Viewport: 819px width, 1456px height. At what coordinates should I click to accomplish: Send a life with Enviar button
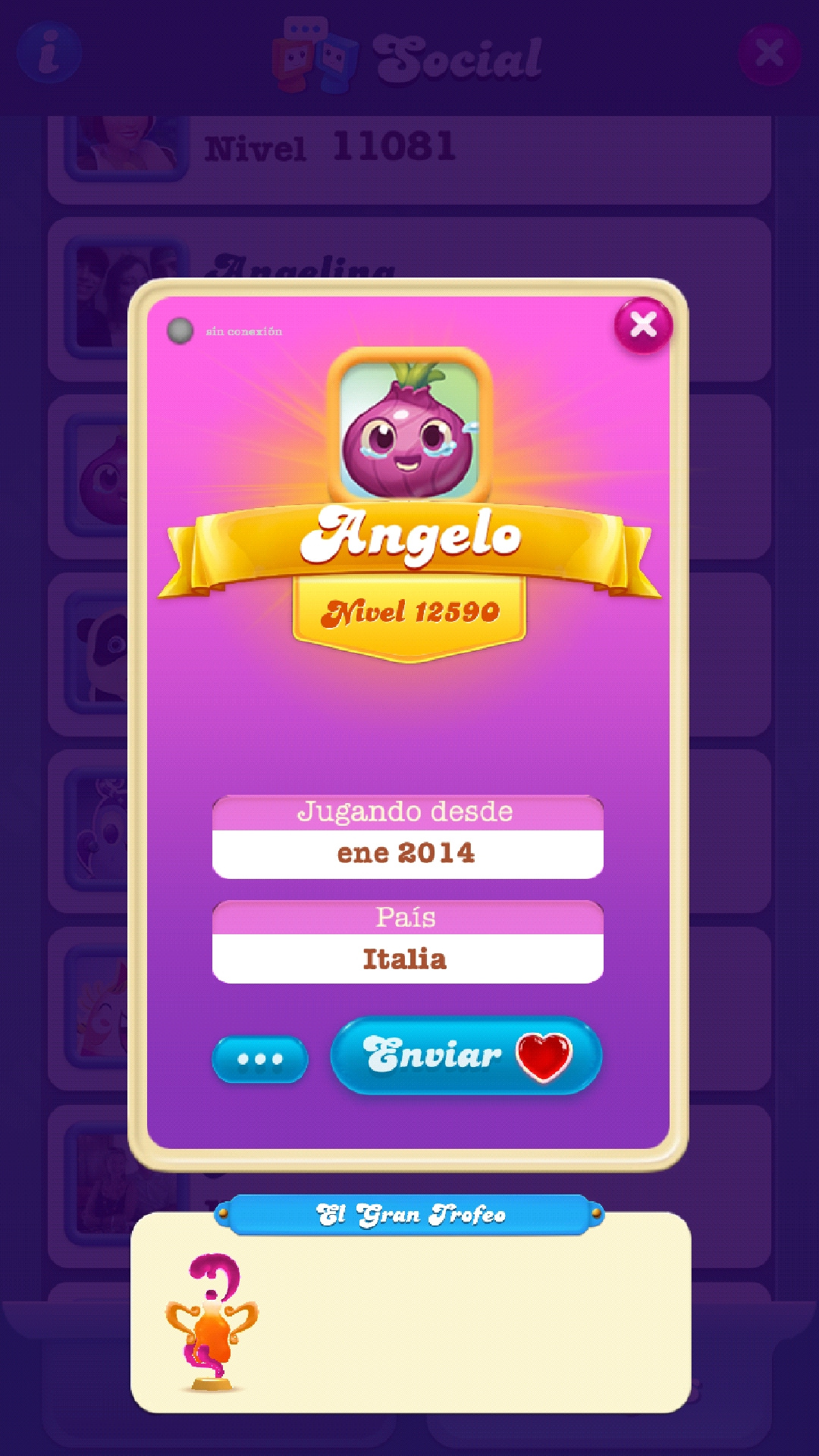point(466,1056)
